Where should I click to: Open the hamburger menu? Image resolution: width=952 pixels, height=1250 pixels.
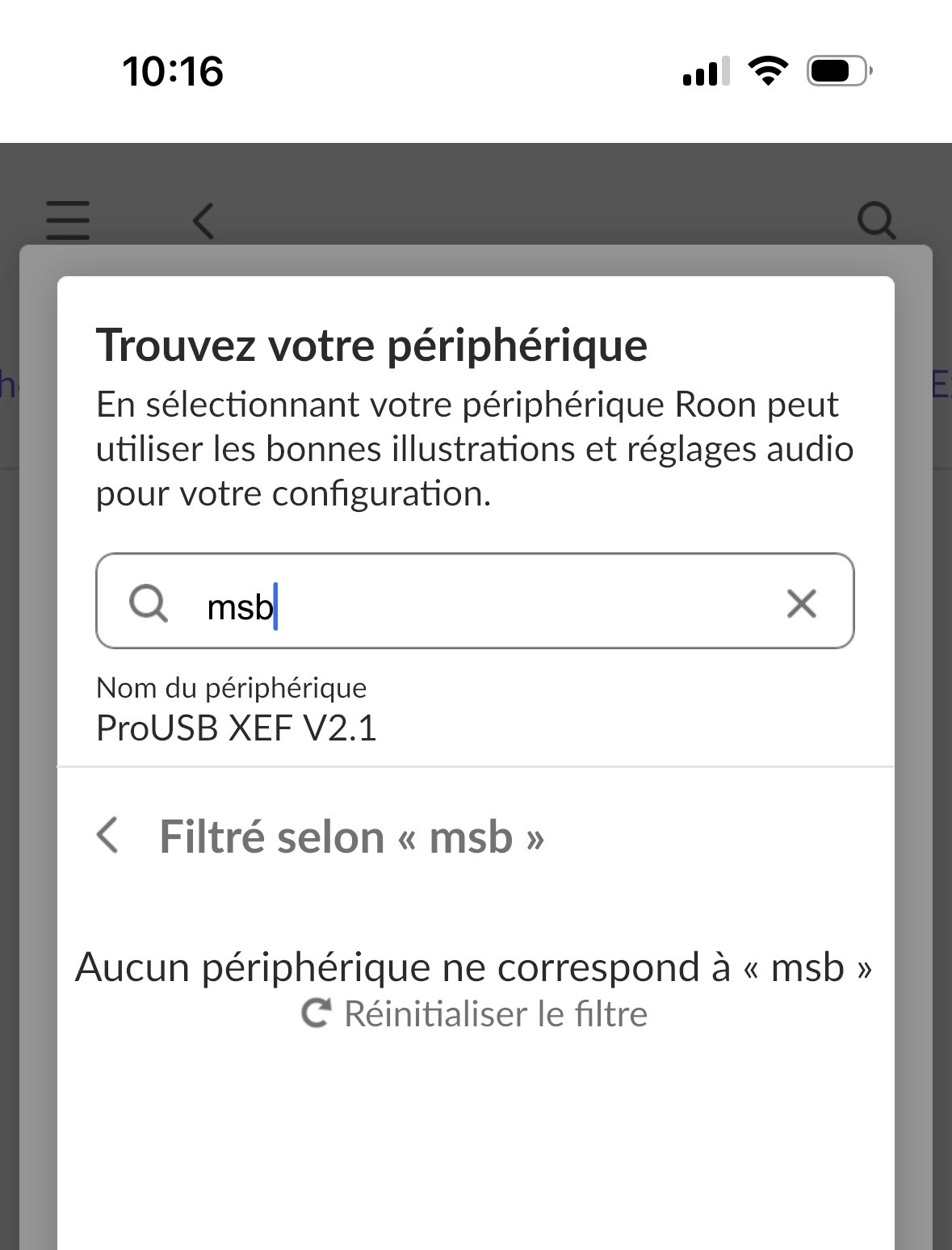tap(68, 220)
